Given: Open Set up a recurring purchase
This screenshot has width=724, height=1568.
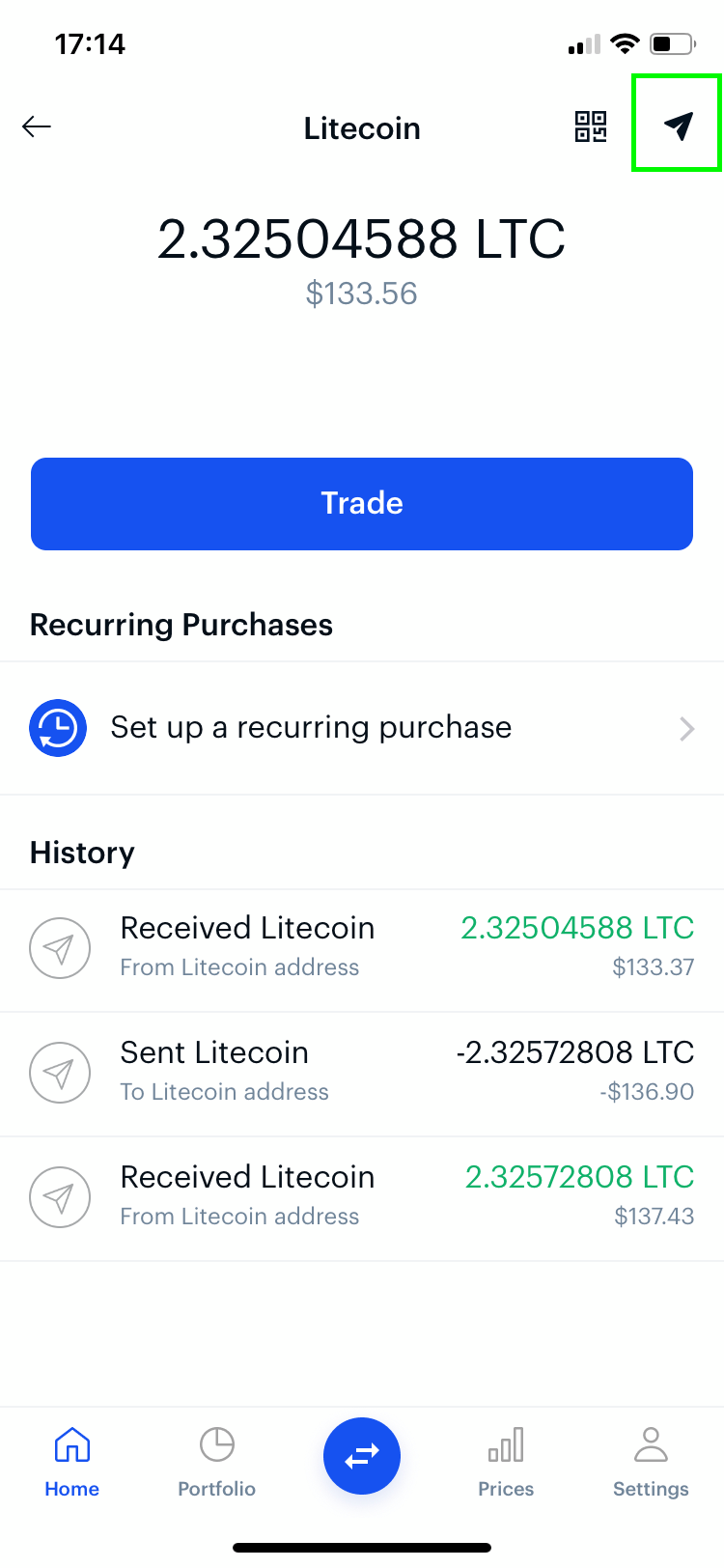Looking at the screenshot, I should pyautogui.click(x=362, y=728).
